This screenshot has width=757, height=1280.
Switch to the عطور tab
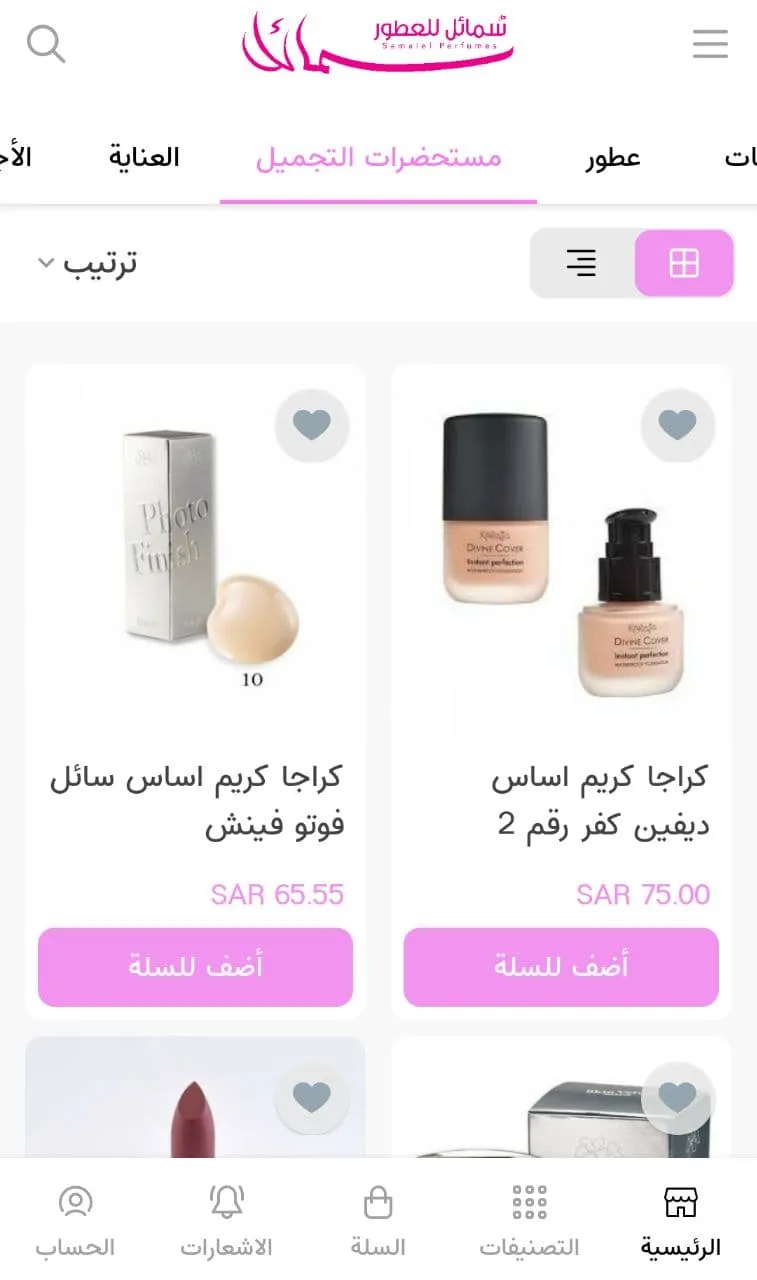613,158
